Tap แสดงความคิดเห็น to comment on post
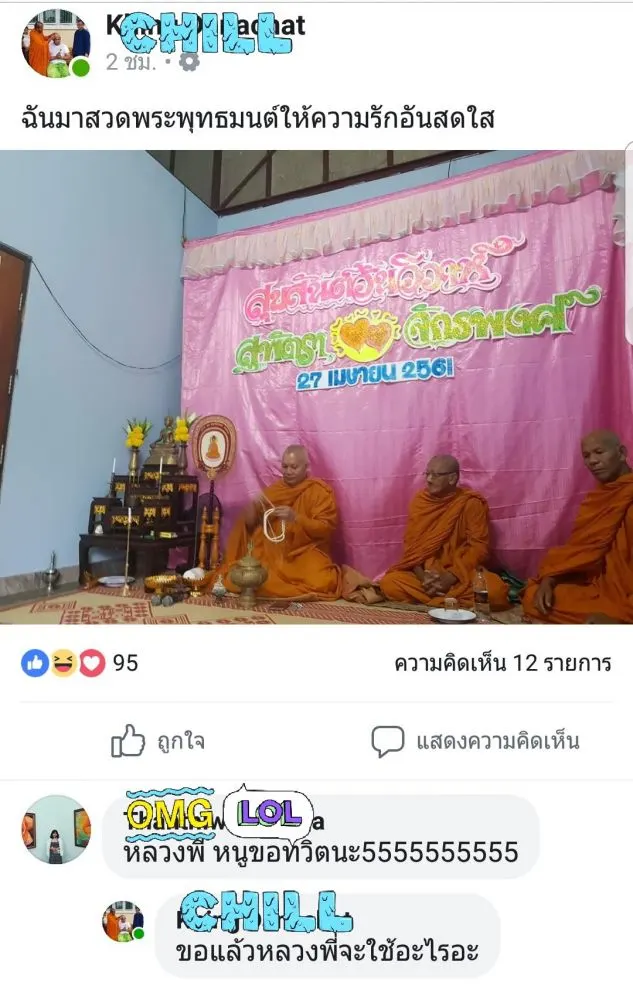This screenshot has height=1000, width=633. [x=475, y=741]
